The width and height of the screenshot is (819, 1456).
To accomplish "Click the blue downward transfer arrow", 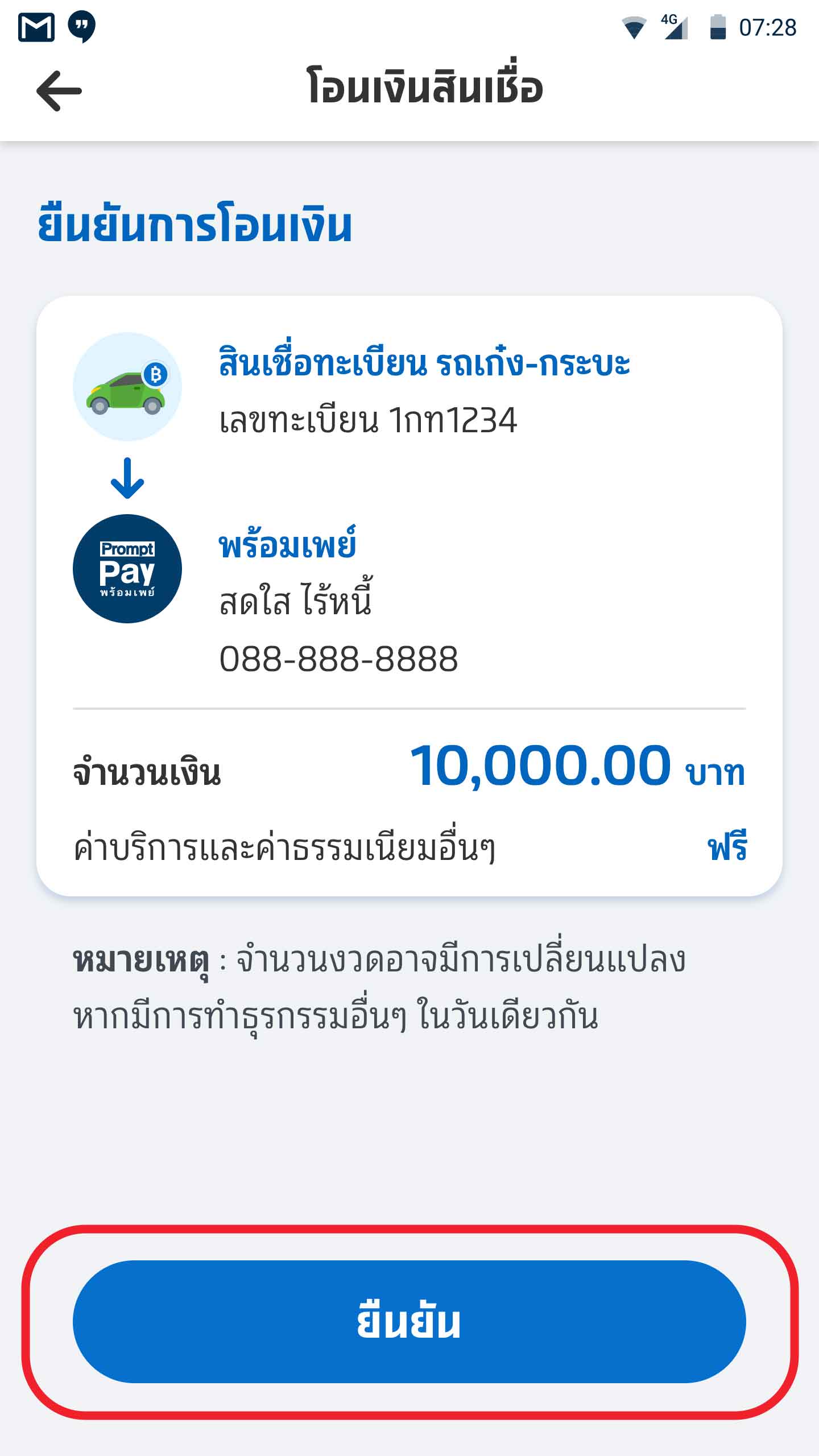I will (126, 479).
